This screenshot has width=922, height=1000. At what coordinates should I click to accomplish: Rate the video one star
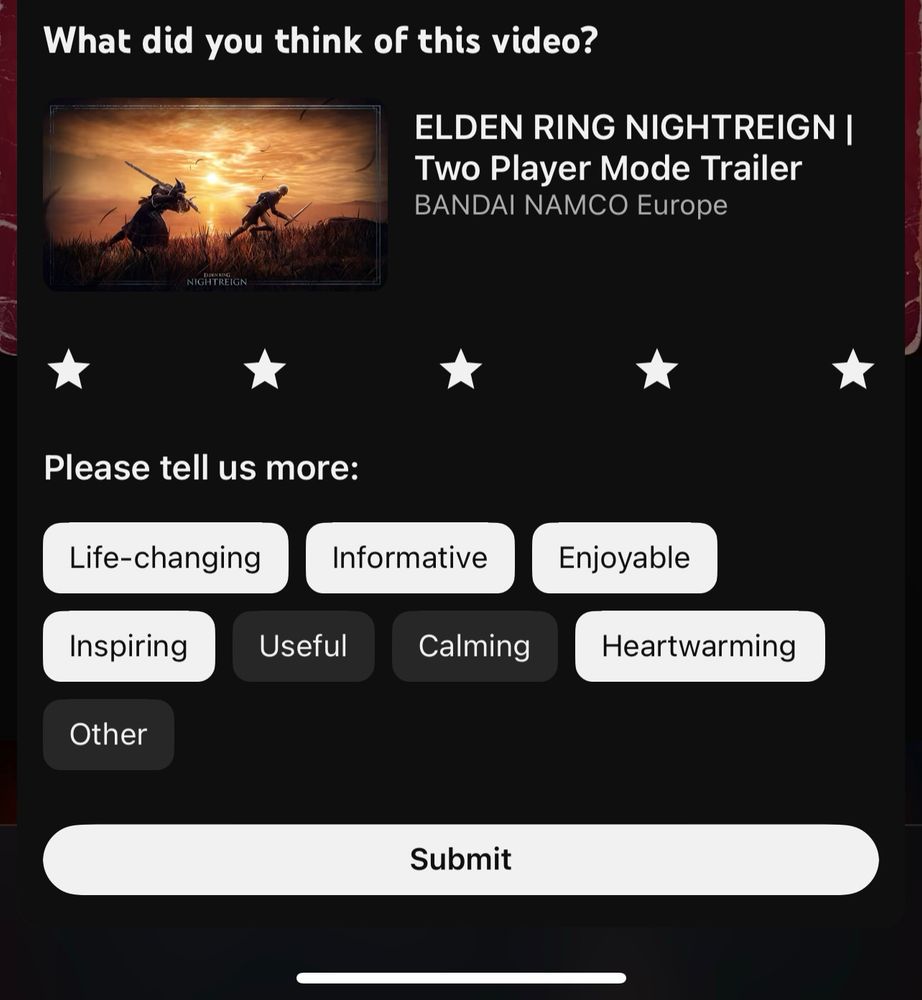coord(69,370)
